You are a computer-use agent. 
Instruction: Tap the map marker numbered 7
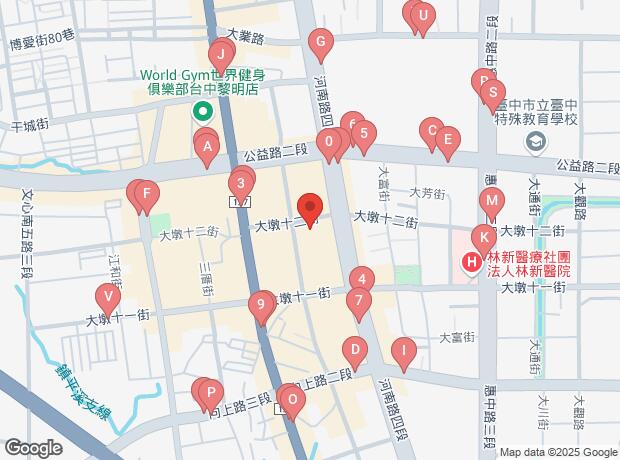click(358, 300)
